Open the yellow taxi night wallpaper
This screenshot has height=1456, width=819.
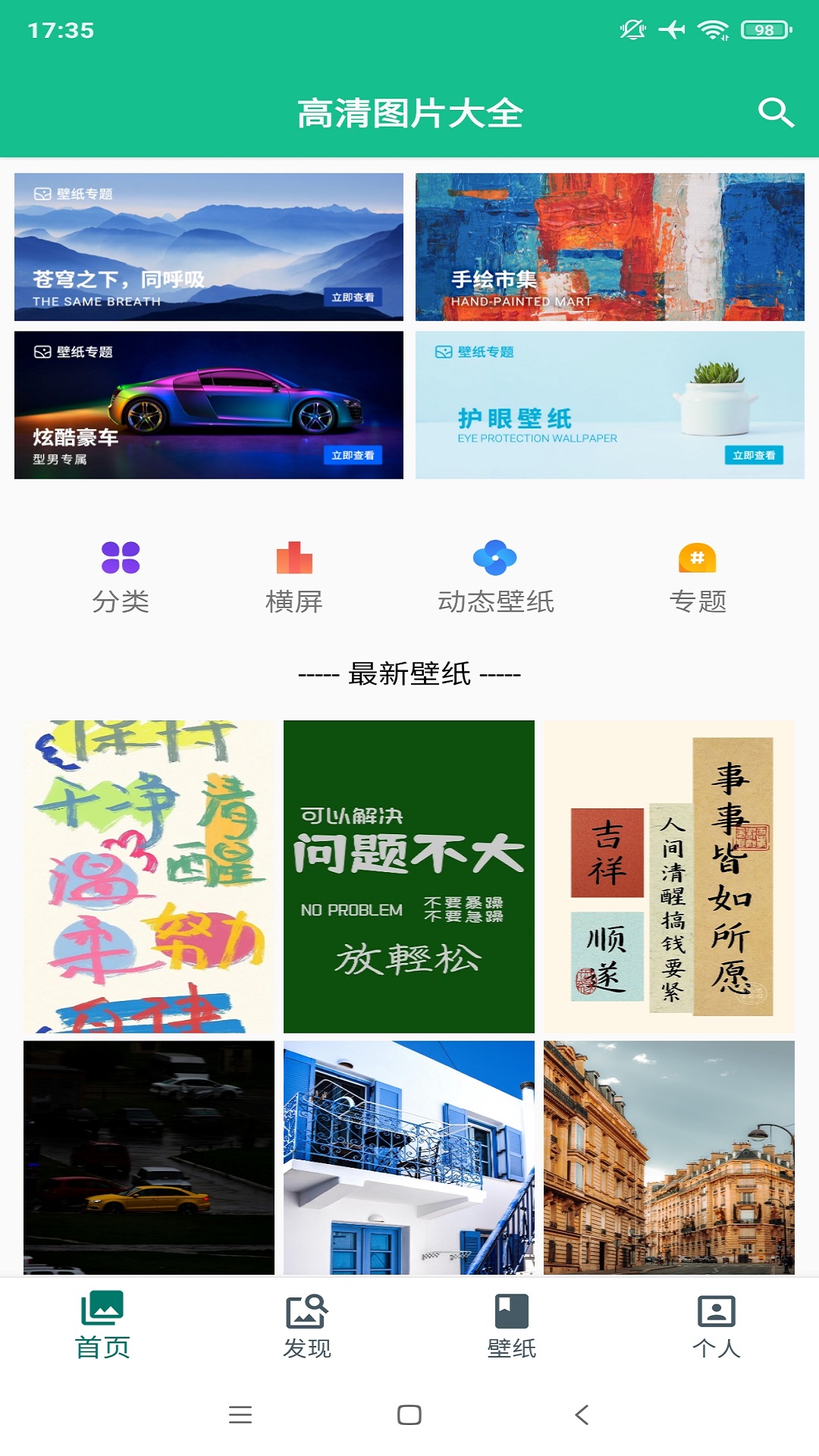149,1157
